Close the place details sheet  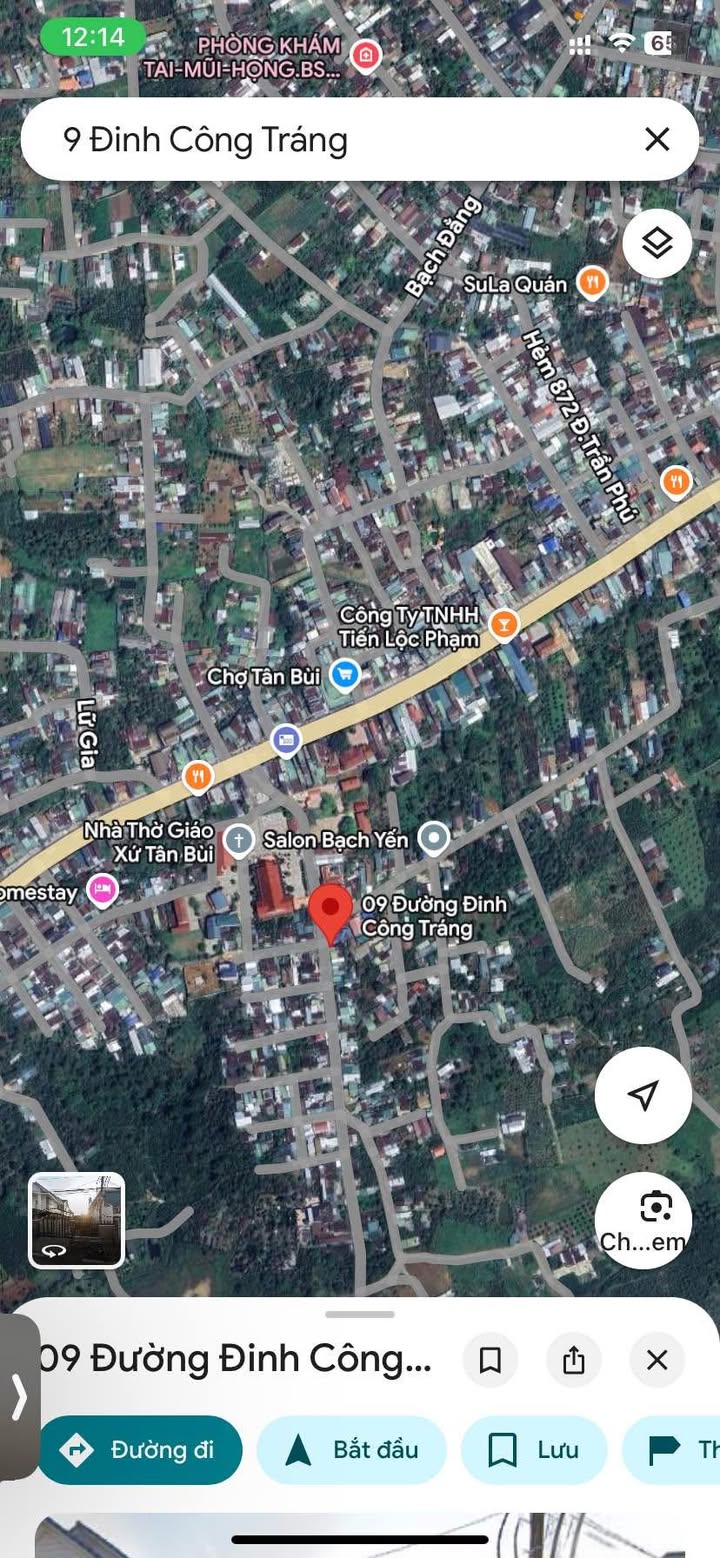(x=656, y=1360)
